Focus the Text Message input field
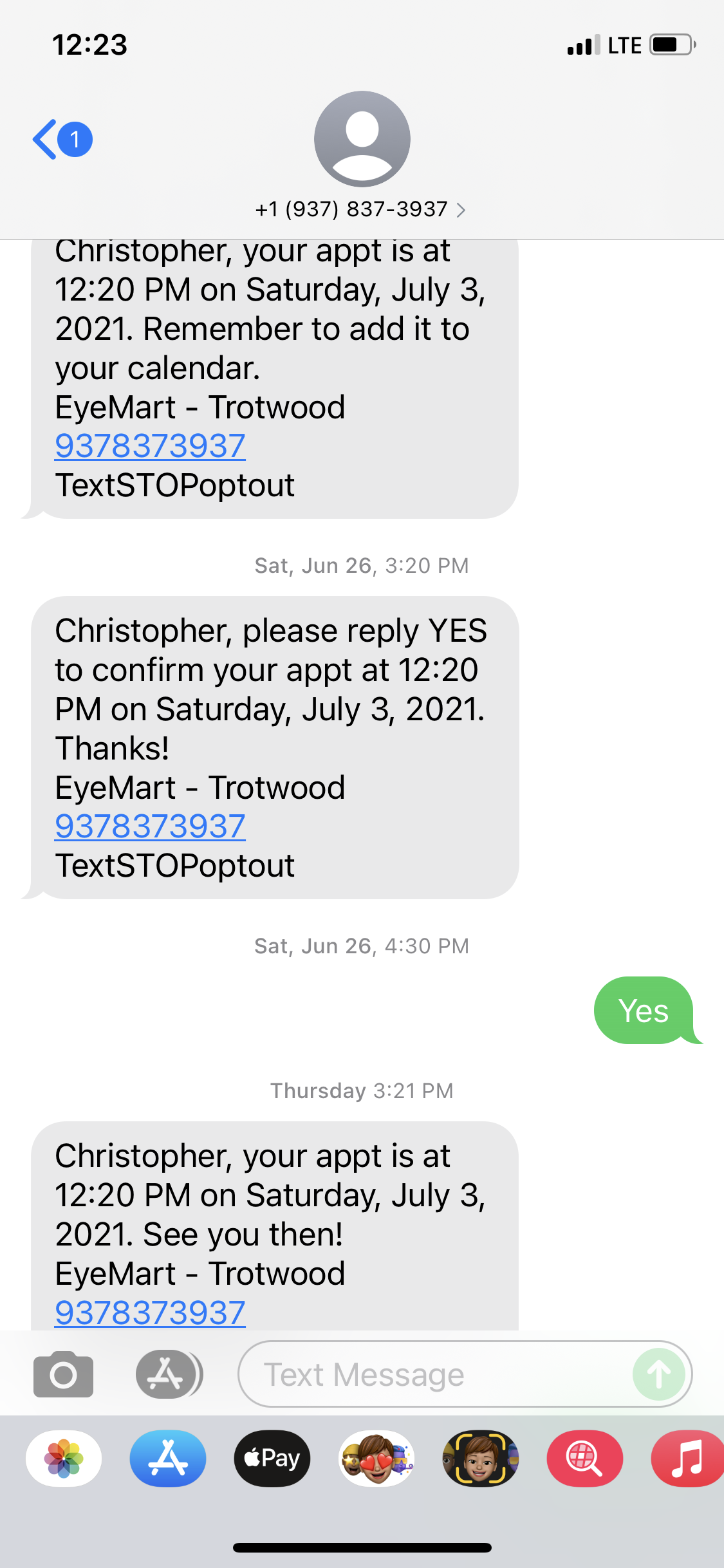 [438, 1374]
